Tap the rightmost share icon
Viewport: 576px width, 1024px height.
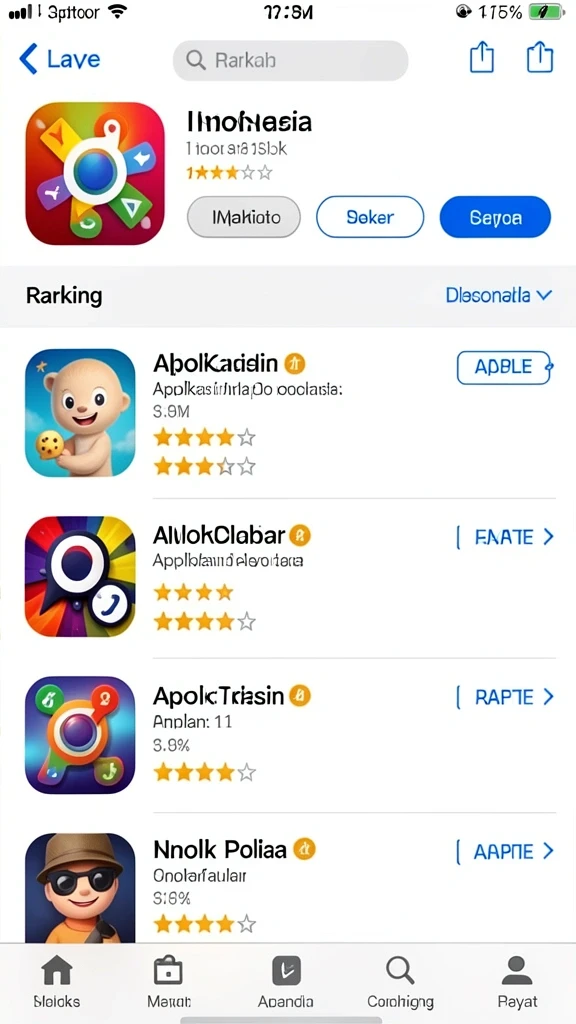(540, 57)
